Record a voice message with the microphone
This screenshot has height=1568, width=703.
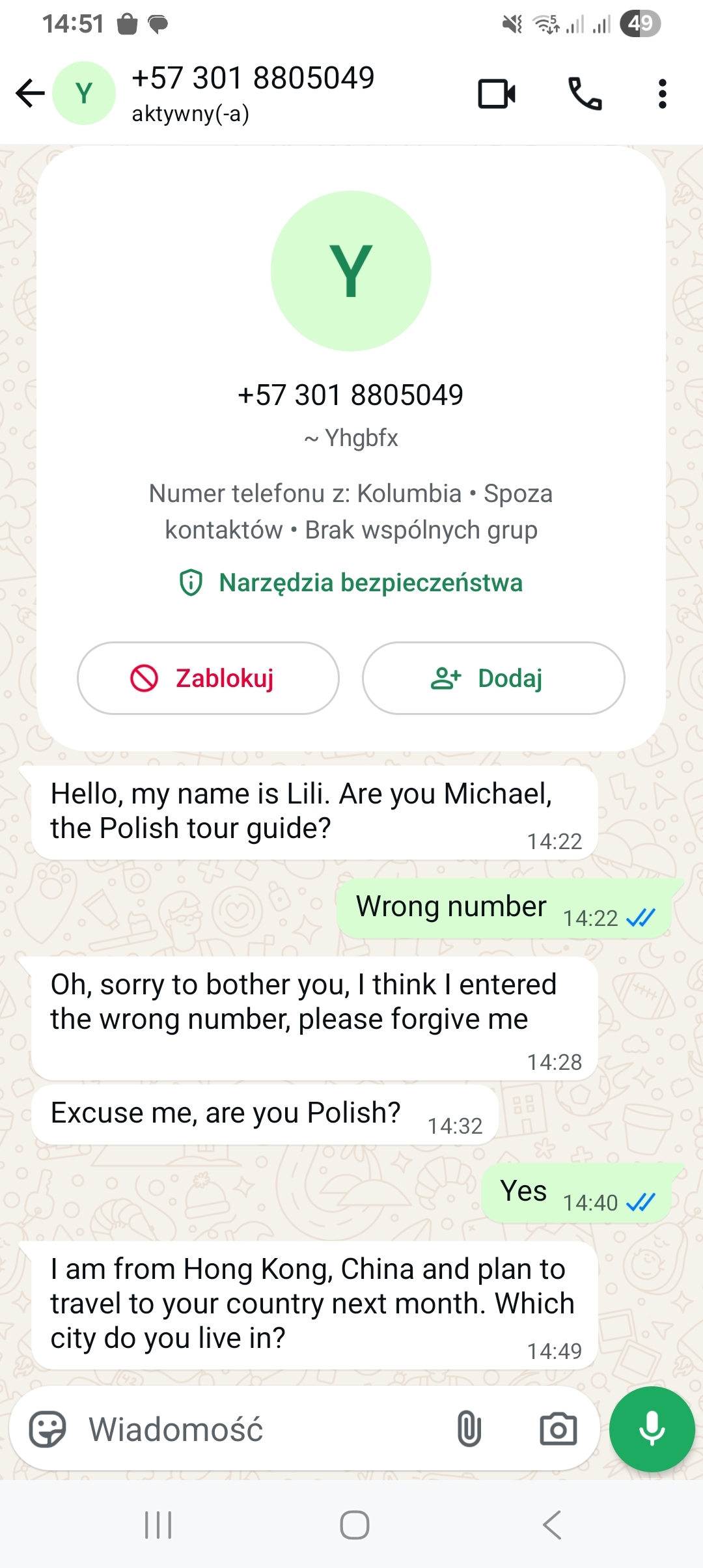pyautogui.click(x=652, y=1429)
